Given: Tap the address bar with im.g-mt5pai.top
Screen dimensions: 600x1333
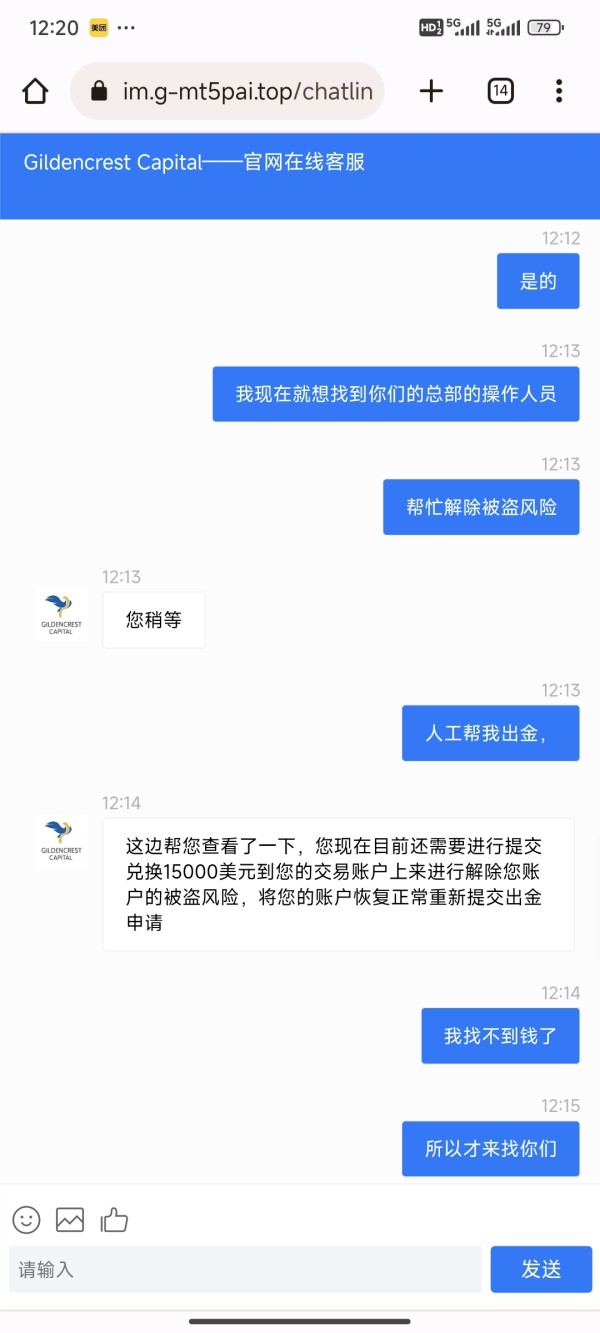Looking at the screenshot, I should (227, 91).
